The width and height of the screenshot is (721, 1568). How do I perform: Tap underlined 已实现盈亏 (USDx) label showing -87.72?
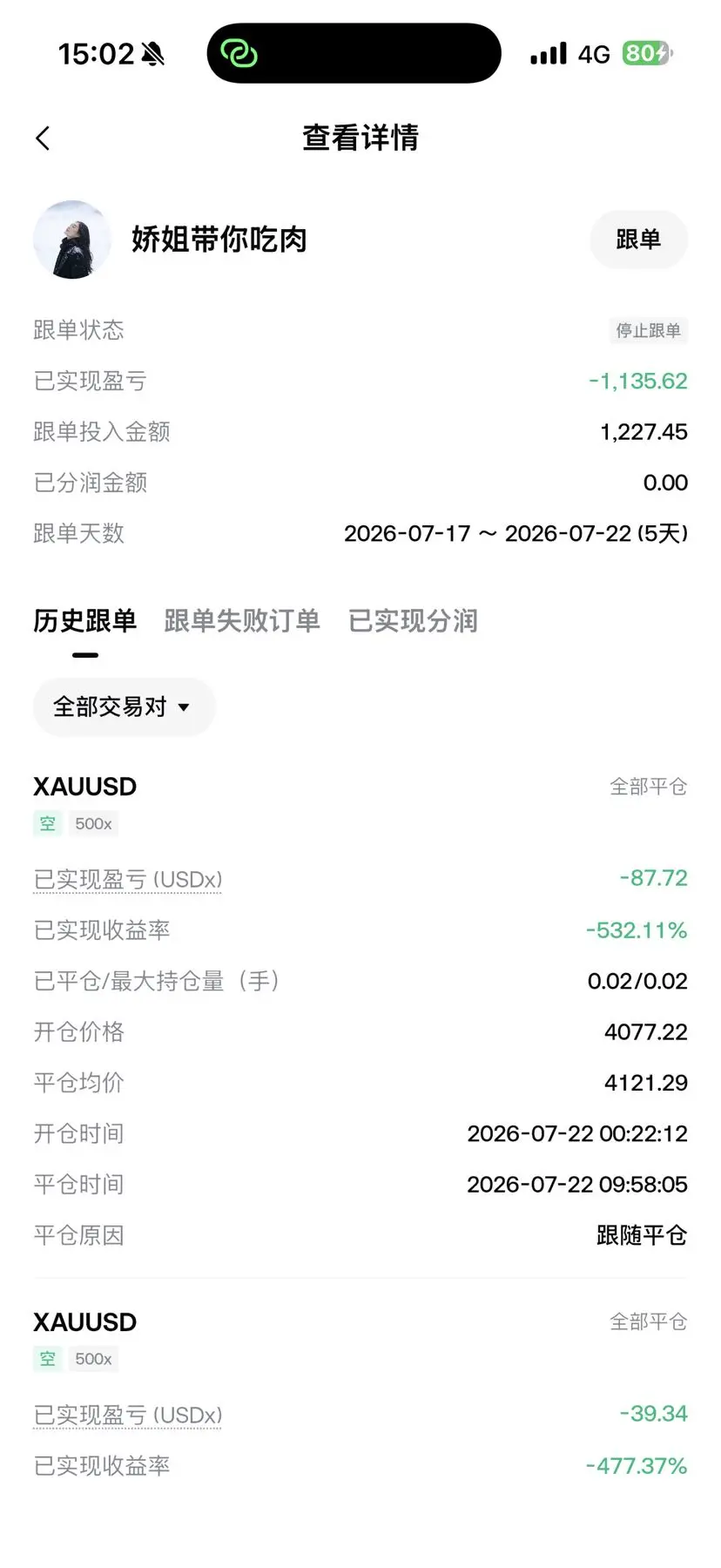[x=128, y=880]
